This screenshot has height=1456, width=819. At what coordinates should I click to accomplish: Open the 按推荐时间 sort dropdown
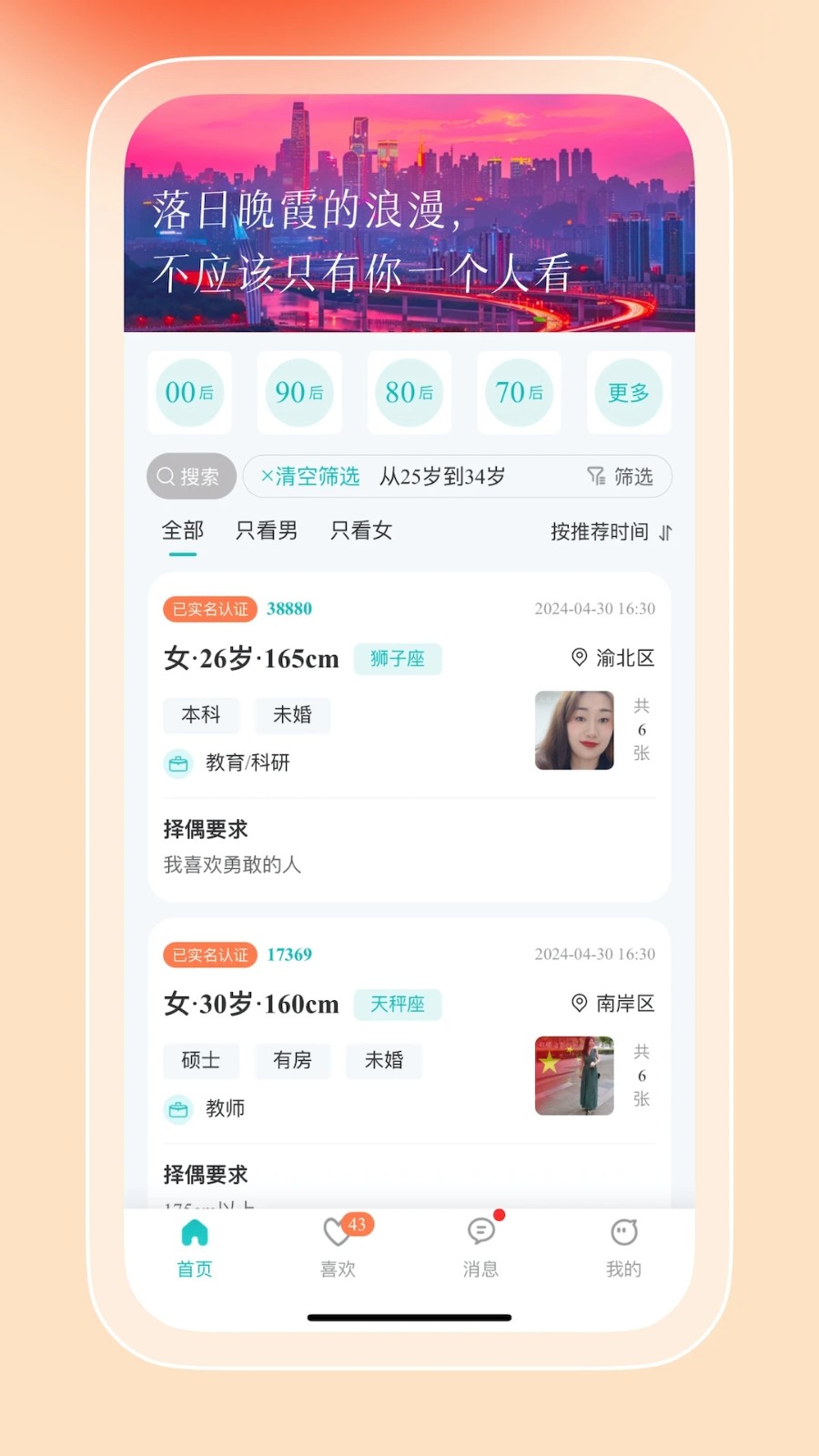click(x=610, y=531)
